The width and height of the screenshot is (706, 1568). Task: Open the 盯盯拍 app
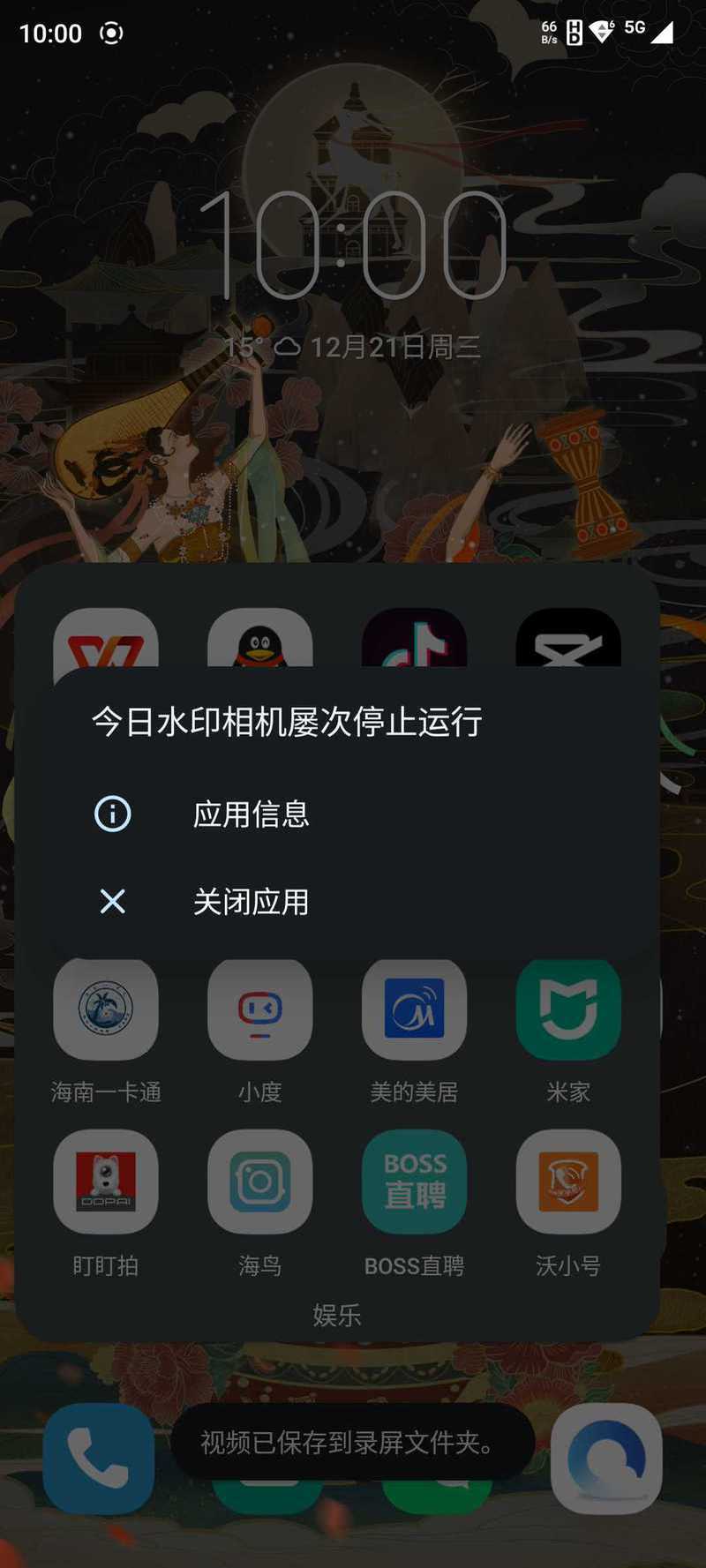pos(106,1182)
